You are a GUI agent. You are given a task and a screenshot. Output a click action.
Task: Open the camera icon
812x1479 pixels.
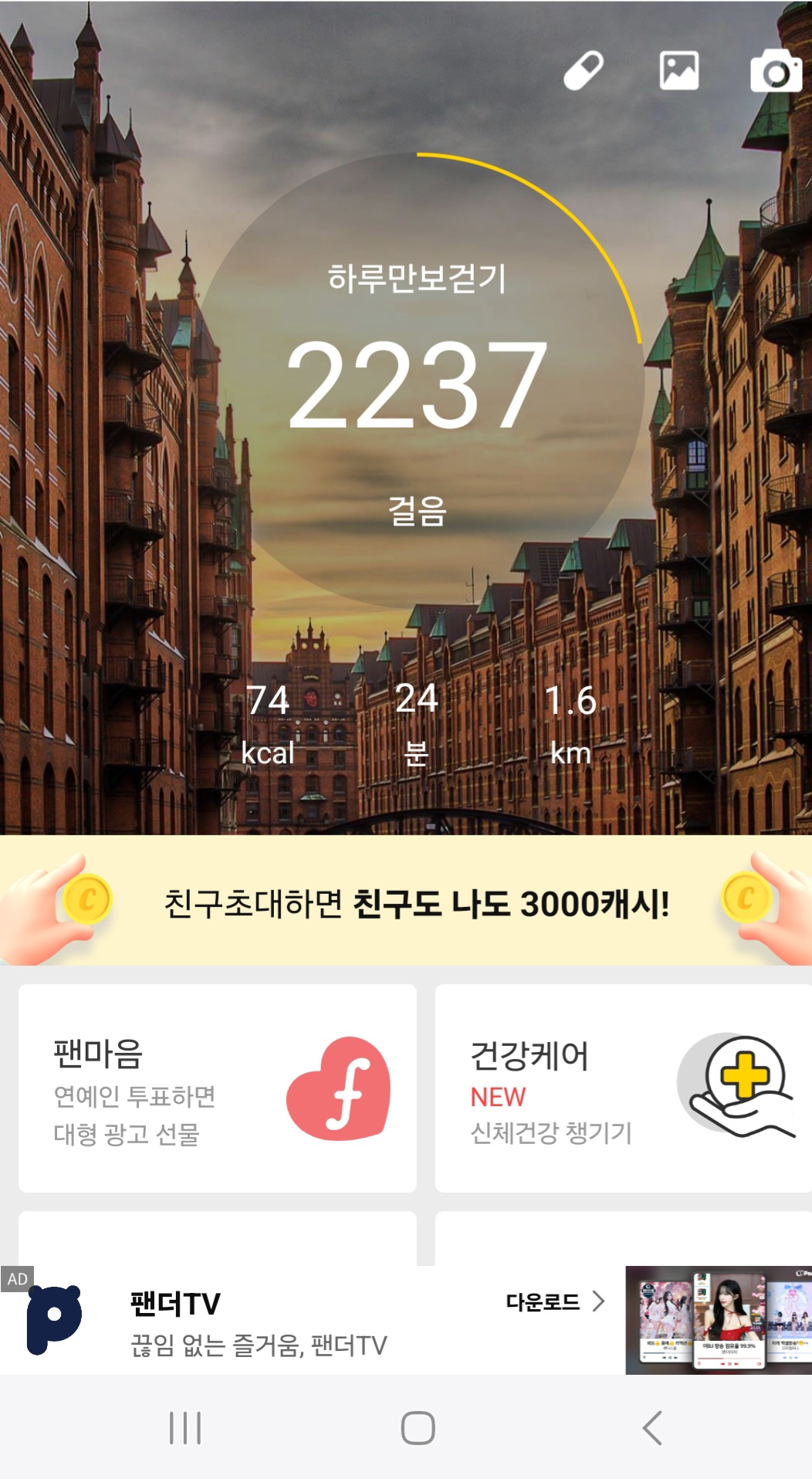[x=775, y=72]
